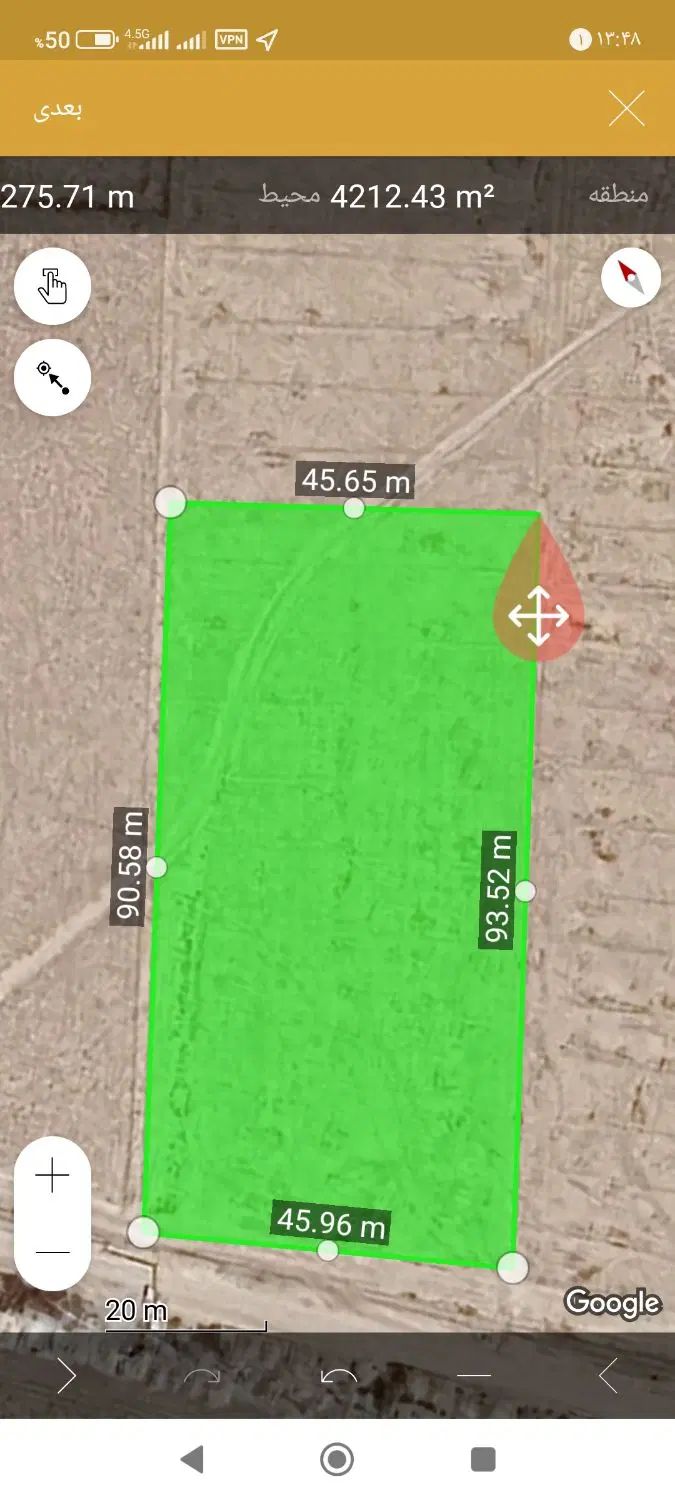This screenshot has height=1500, width=675.
Task: Enable the manual touch drawing mode icon
Action: coord(52,287)
